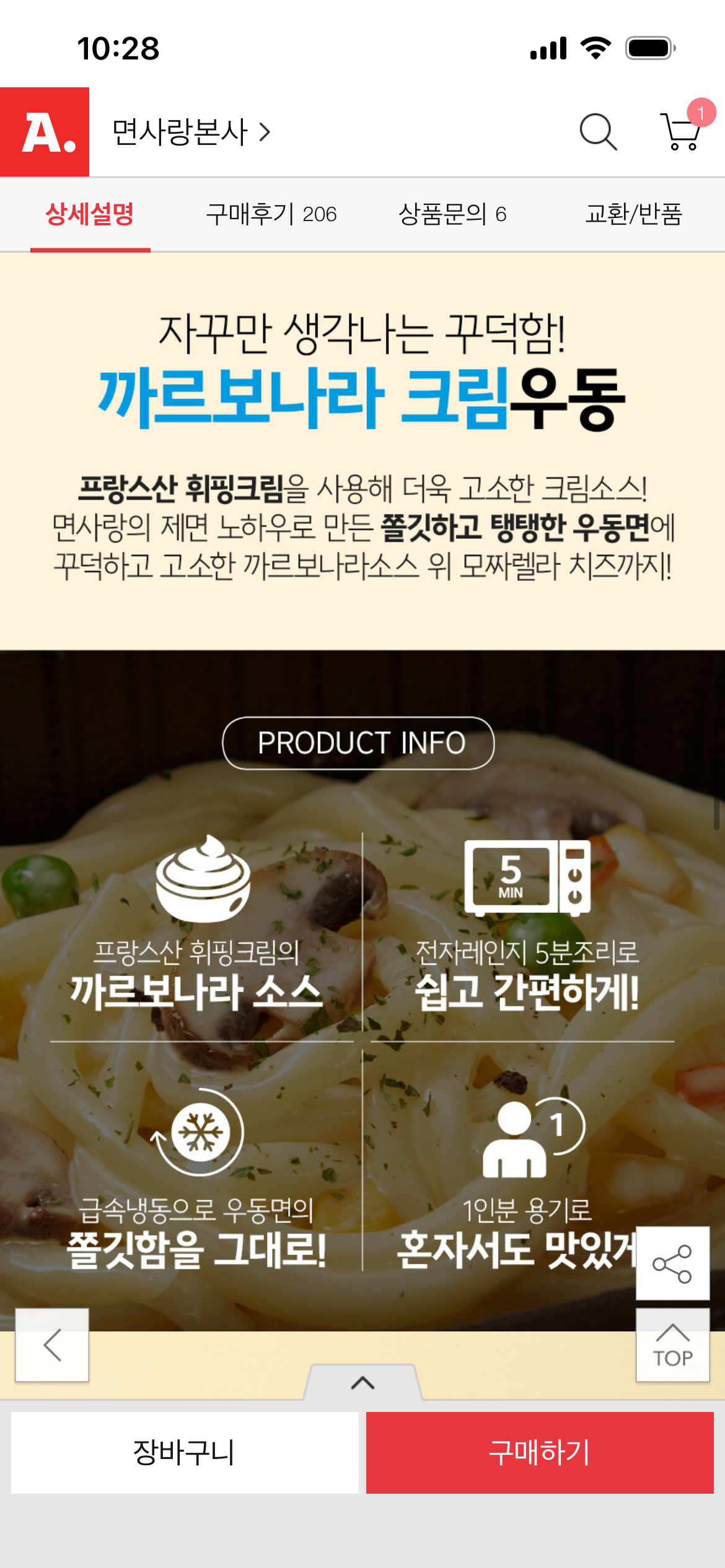
Task: Go to the 면사랑본사 store page
Action: [191, 132]
